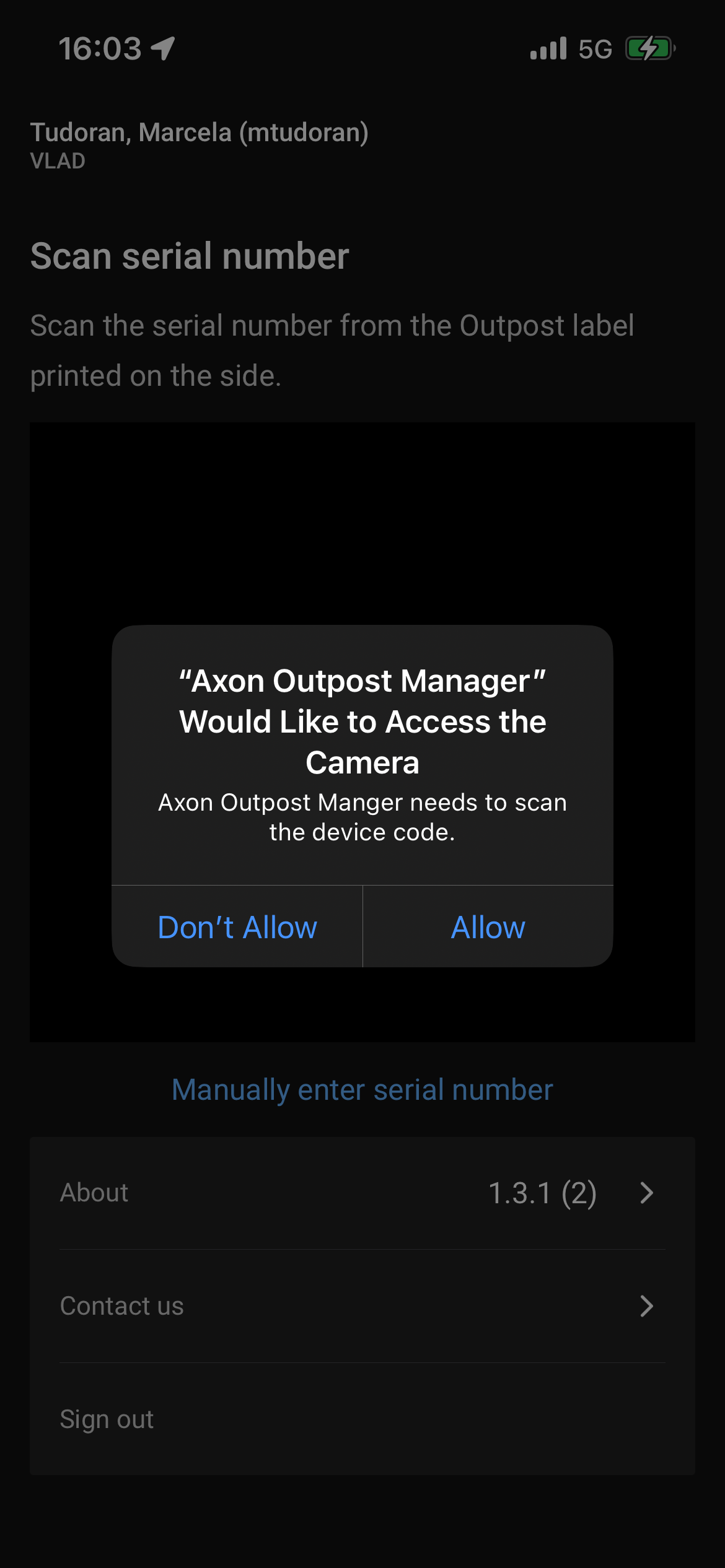Open Contact us
This screenshot has width=725, height=1568.
click(362, 1306)
